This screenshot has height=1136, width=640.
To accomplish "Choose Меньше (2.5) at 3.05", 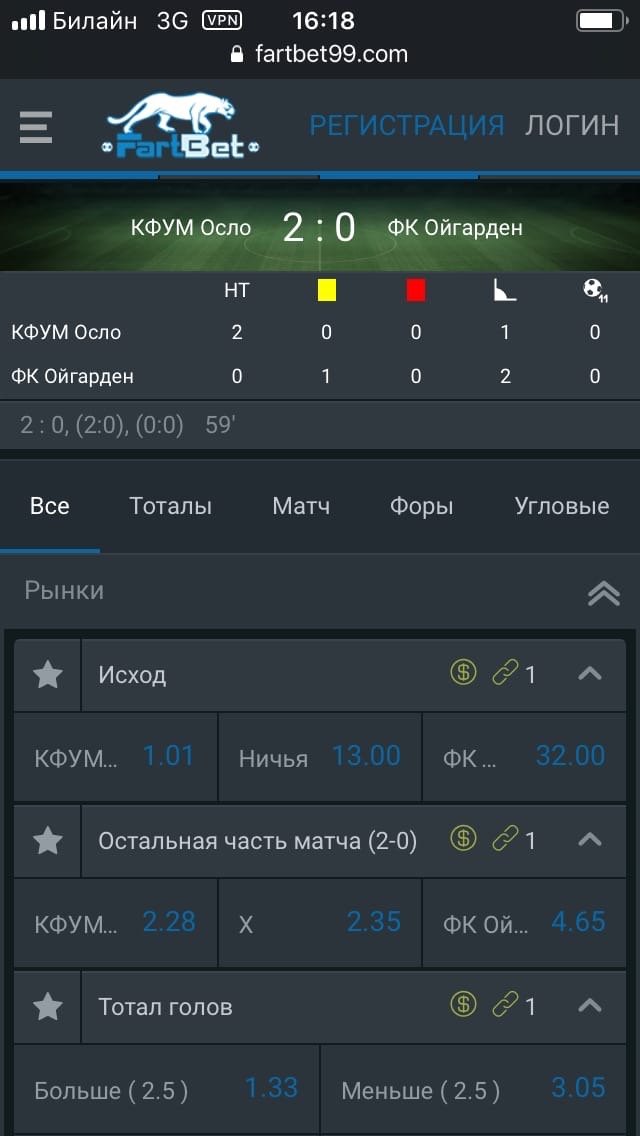I will pos(473,1089).
